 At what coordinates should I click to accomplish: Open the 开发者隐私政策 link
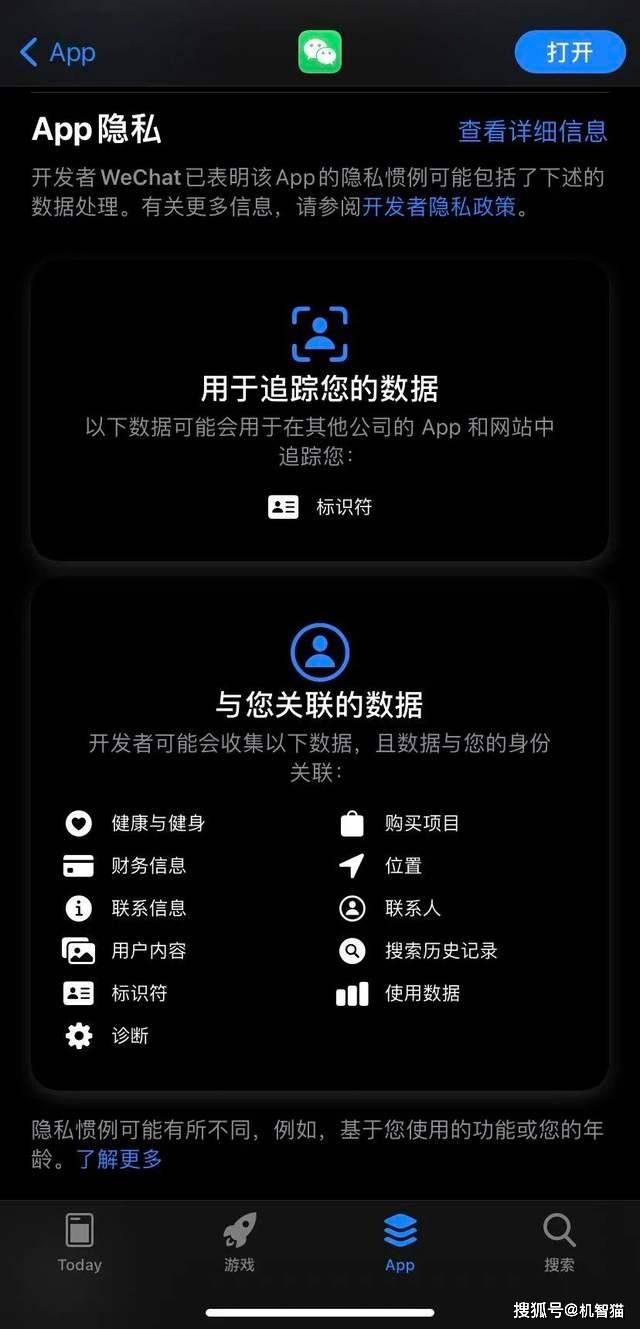click(x=439, y=207)
